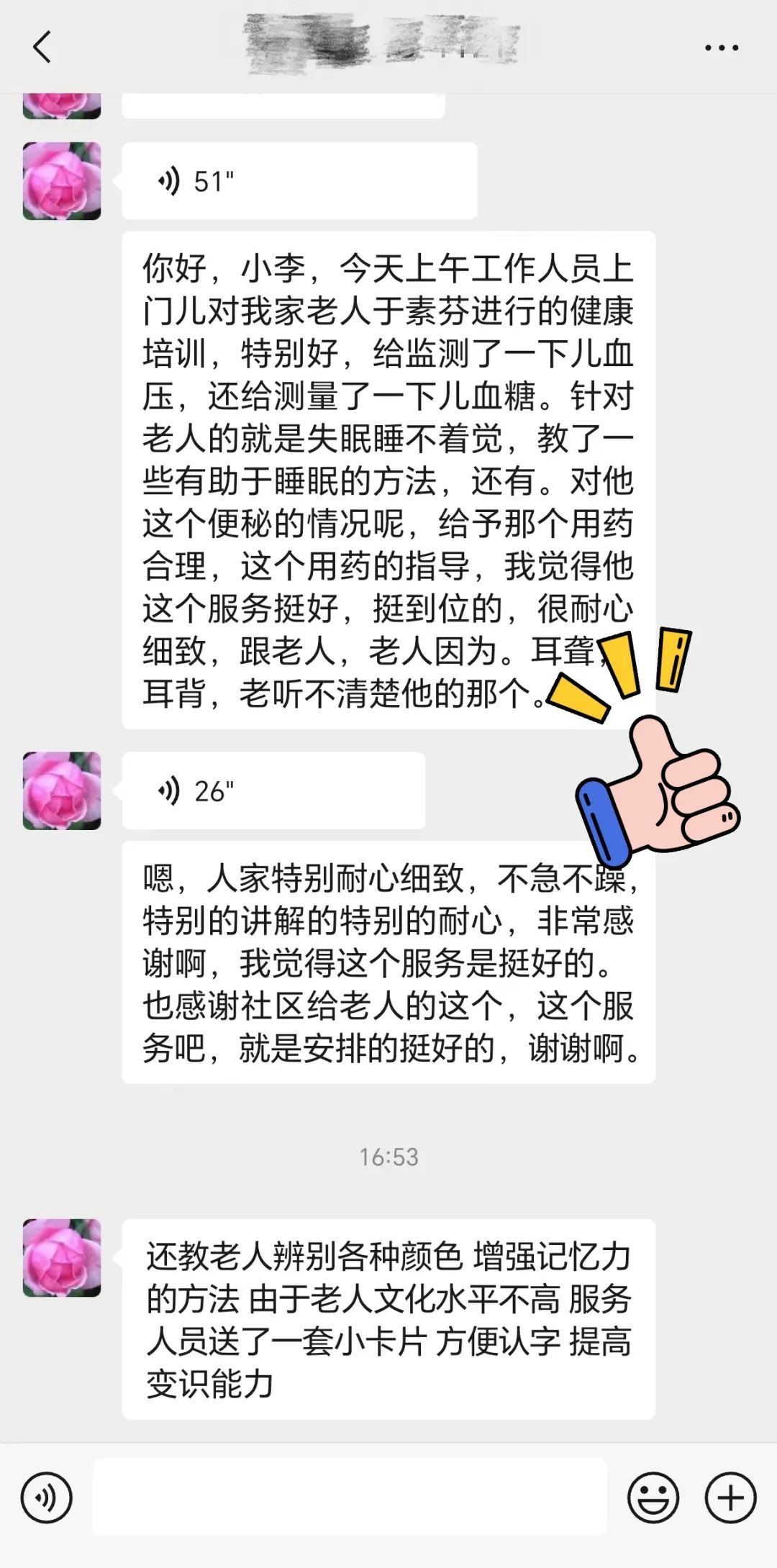Go back to the chat list
Image resolution: width=777 pixels, height=1568 pixels.
click(x=42, y=47)
